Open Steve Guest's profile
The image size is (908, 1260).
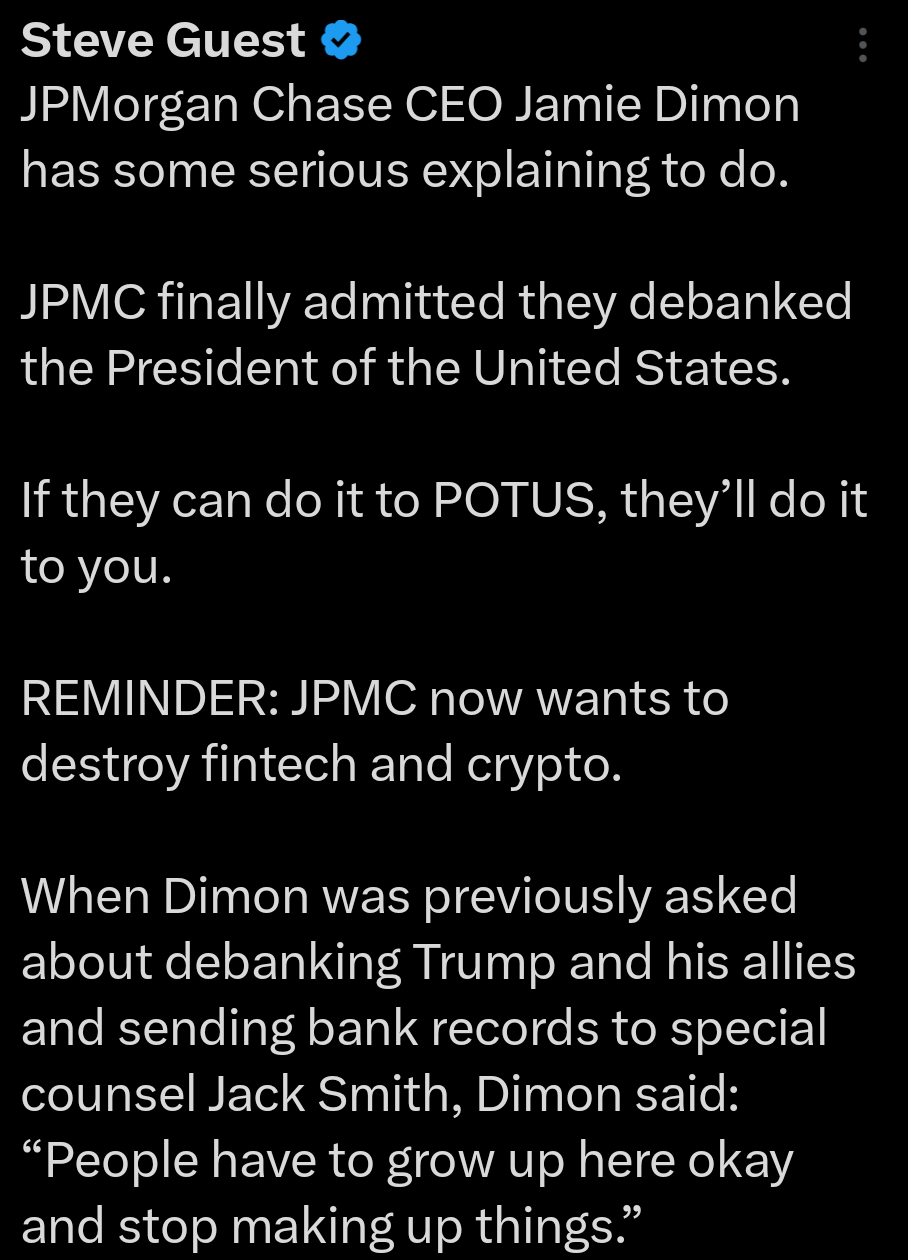click(x=163, y=41)
